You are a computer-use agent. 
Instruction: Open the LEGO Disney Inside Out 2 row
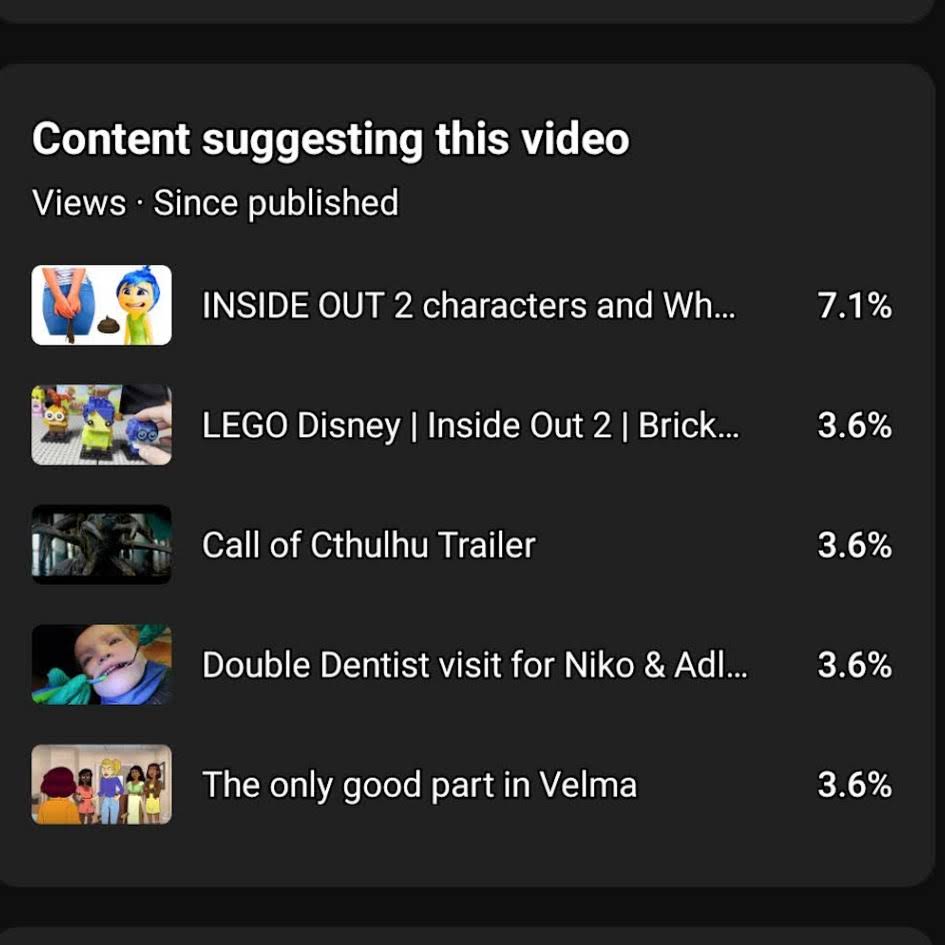click(470, 426)
